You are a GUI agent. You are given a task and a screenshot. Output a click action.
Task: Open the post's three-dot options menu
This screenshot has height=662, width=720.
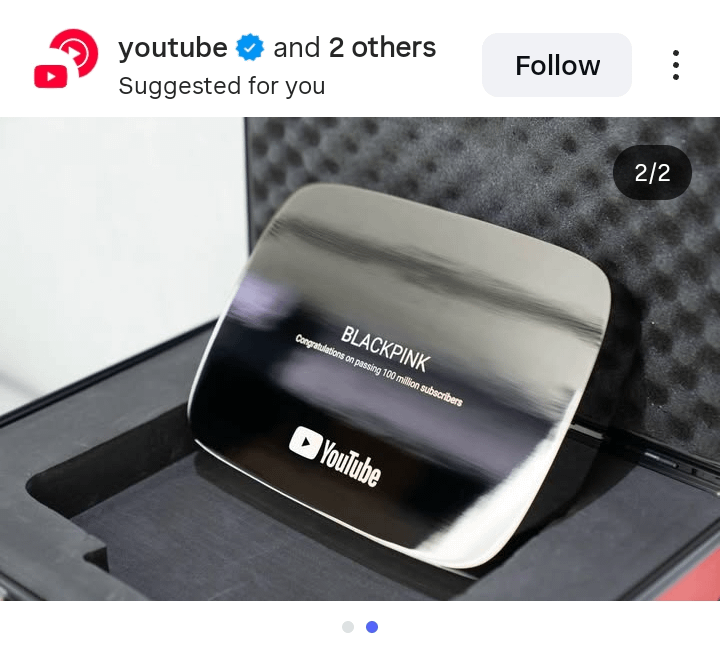676,65
